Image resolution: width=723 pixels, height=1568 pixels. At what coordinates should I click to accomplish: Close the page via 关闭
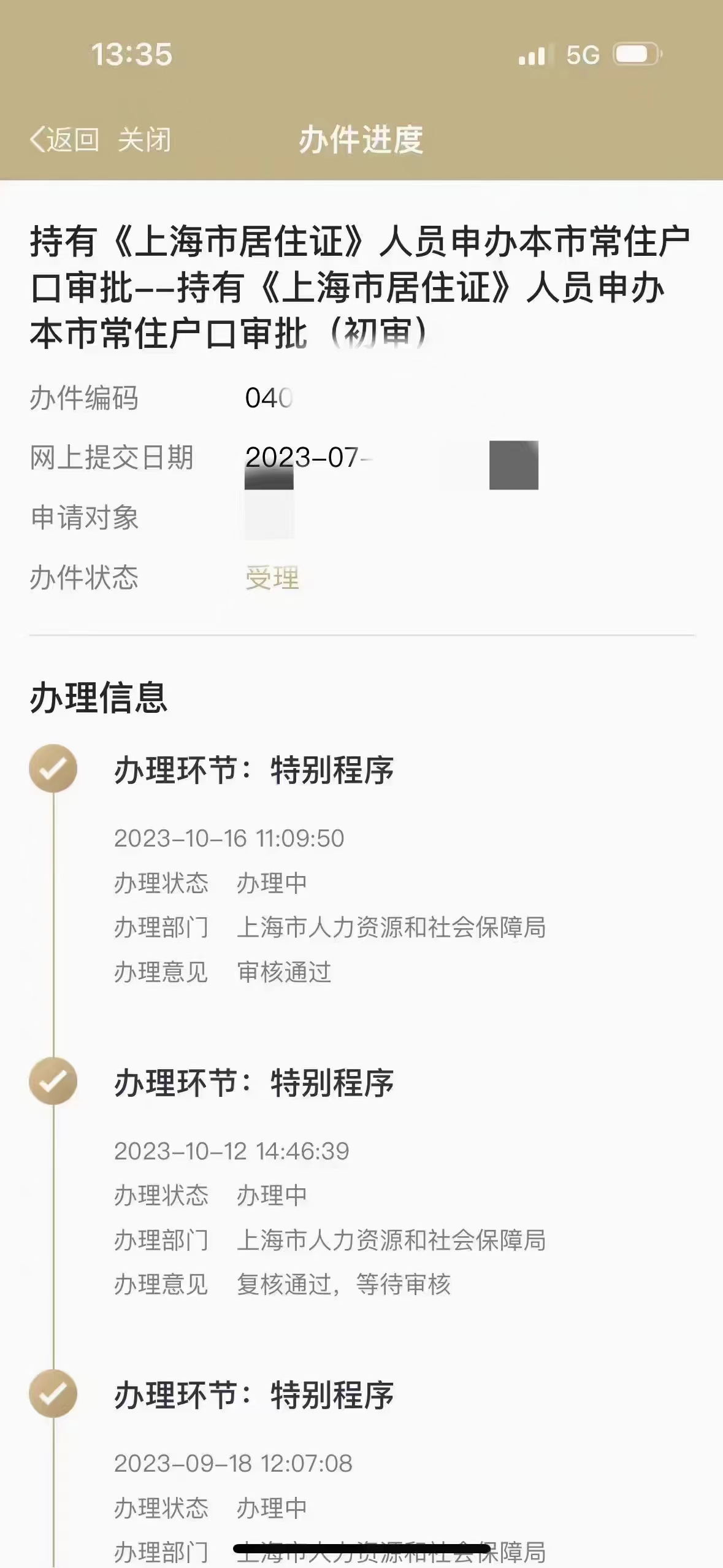pyautogui.click(x=144, y=140)
